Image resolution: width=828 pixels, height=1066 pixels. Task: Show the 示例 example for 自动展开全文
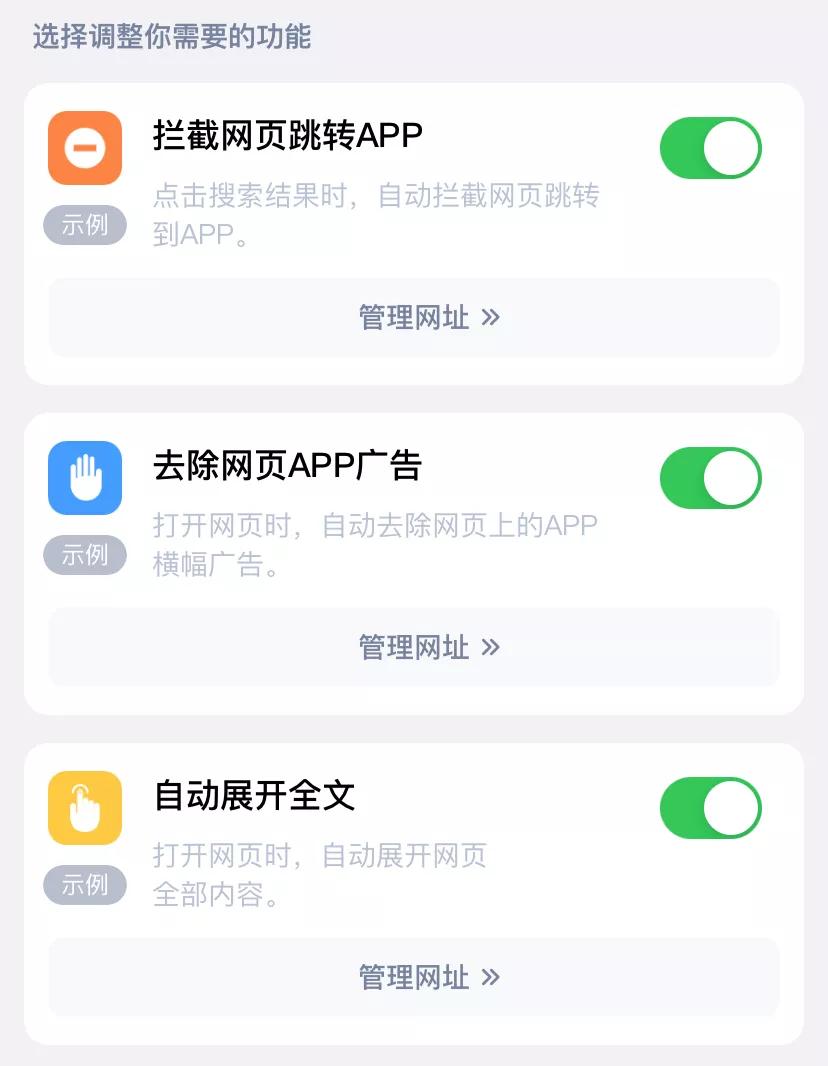pyautogui.click(x=85, y=886)
